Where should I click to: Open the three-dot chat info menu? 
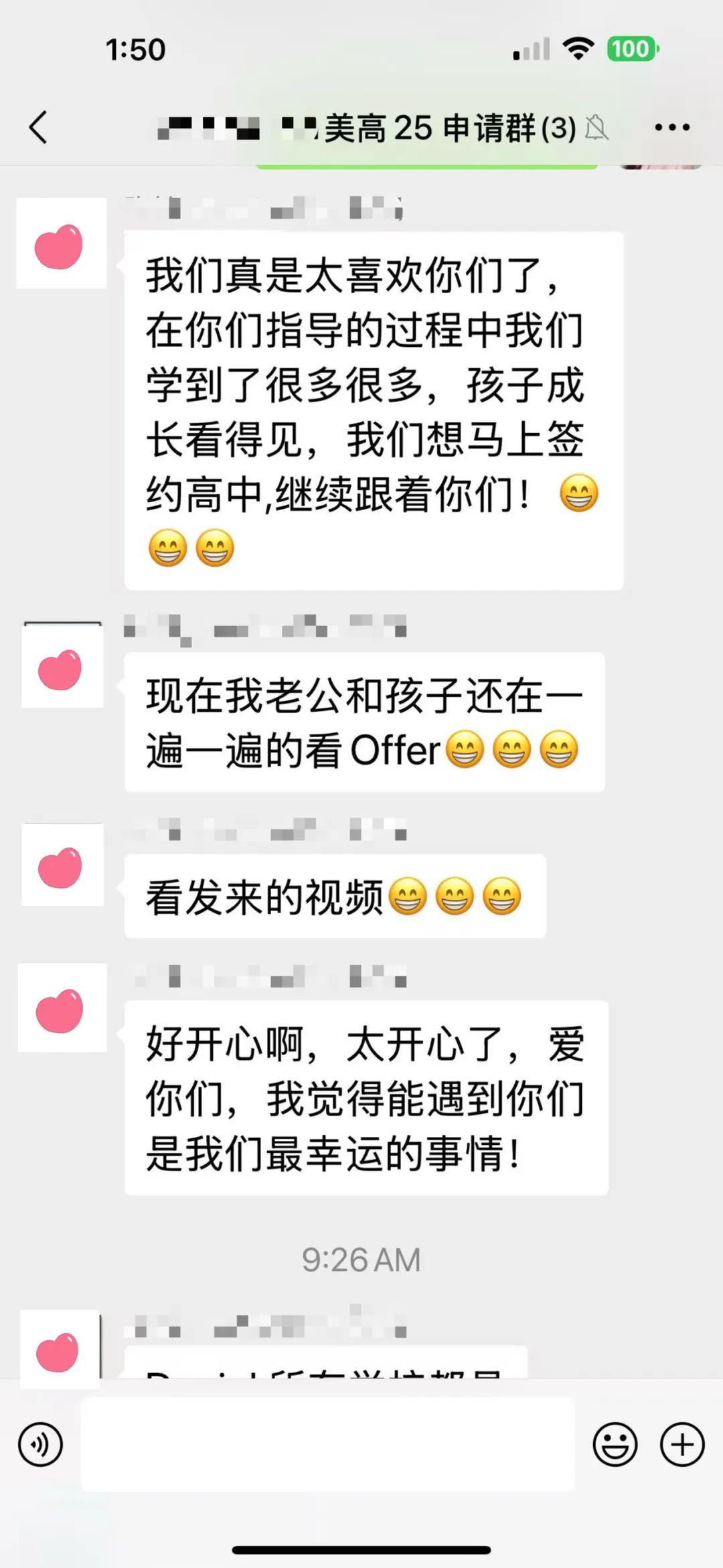pos(671,127)
